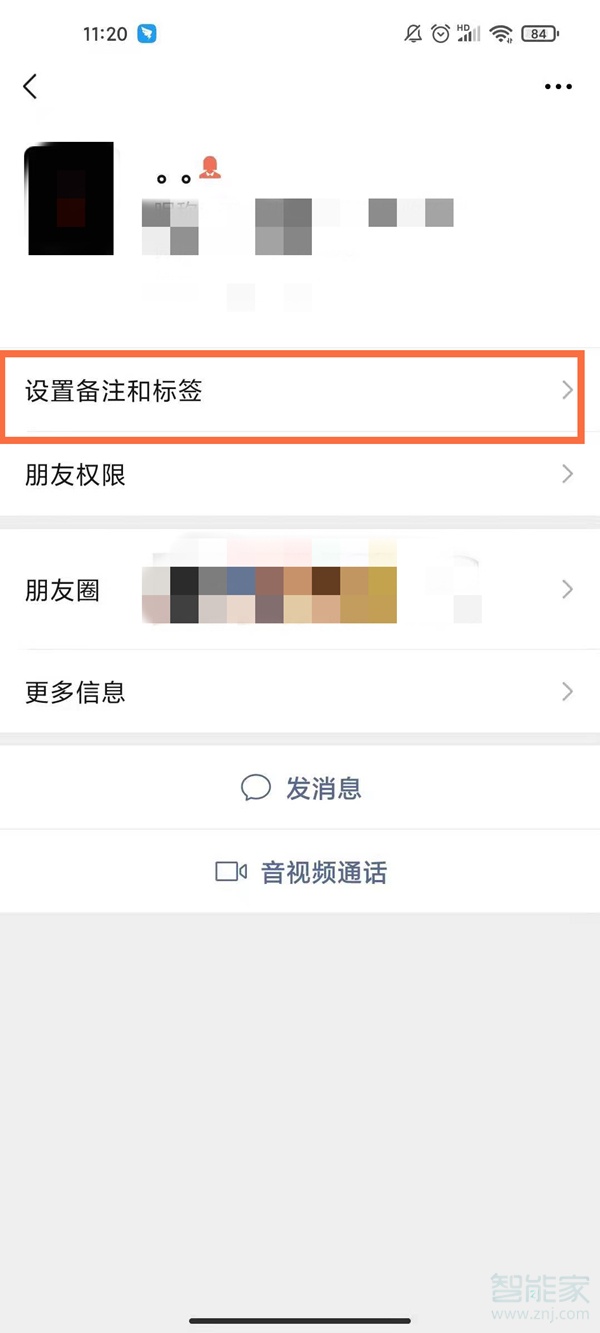Go back using the top-left arrow
600x1333 pixels.
point(31,87)
